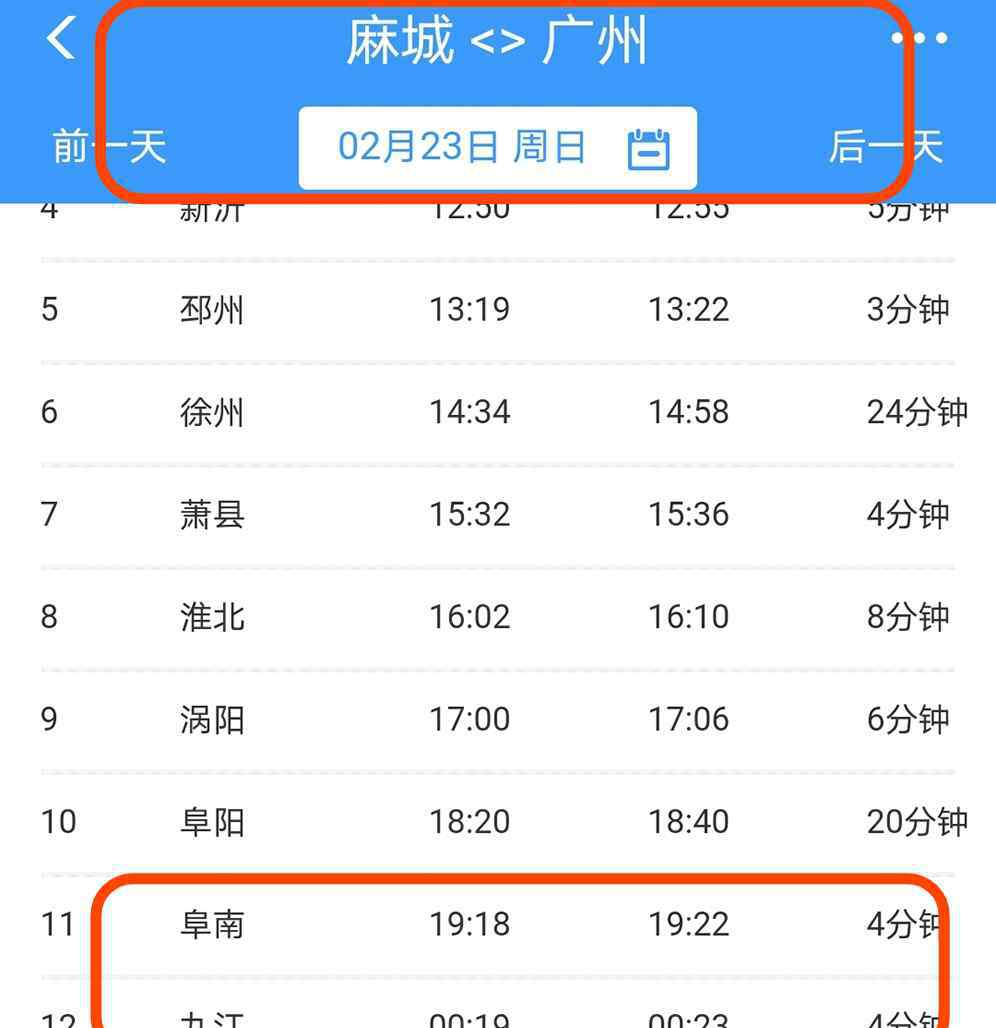996x1028 pixels.
Task: Open the date picker showing 02月23日 周日
Action: click(497, 148)
